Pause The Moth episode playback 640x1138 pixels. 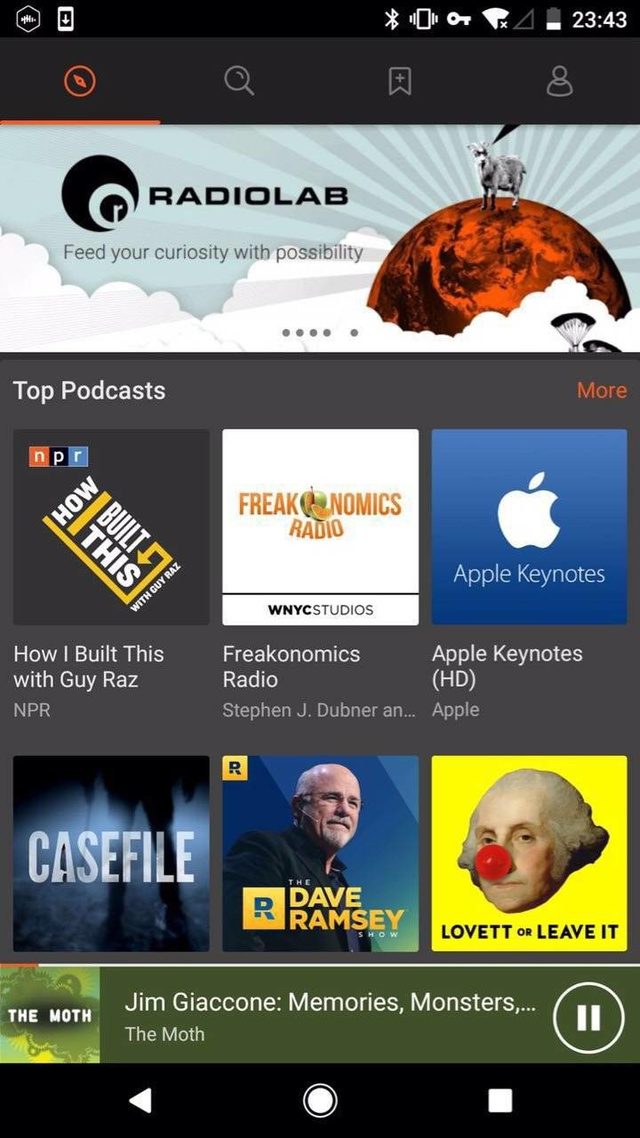(x=588, y=1017)
